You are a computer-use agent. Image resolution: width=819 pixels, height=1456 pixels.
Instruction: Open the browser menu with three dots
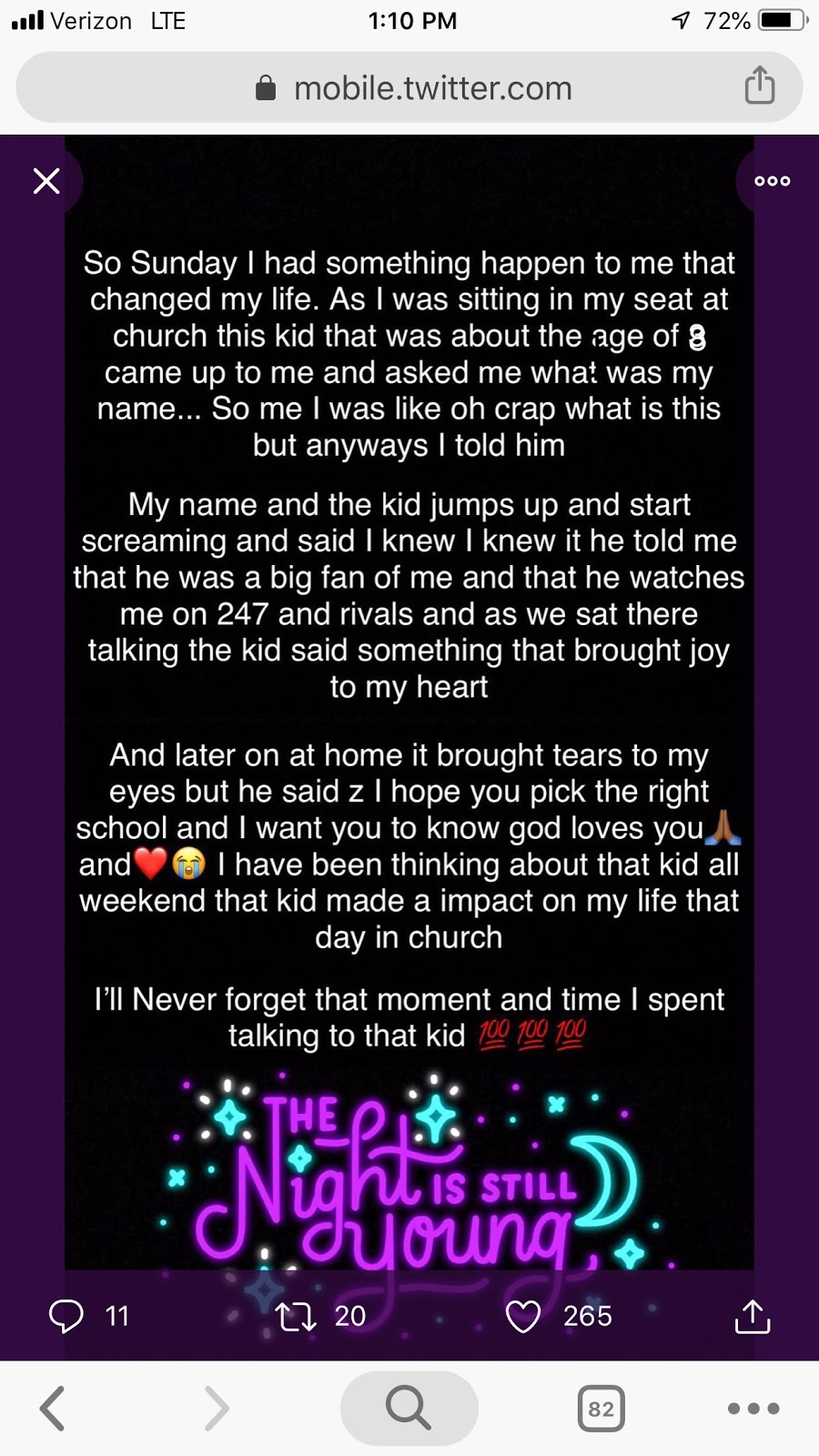[x=753, y=1408]
